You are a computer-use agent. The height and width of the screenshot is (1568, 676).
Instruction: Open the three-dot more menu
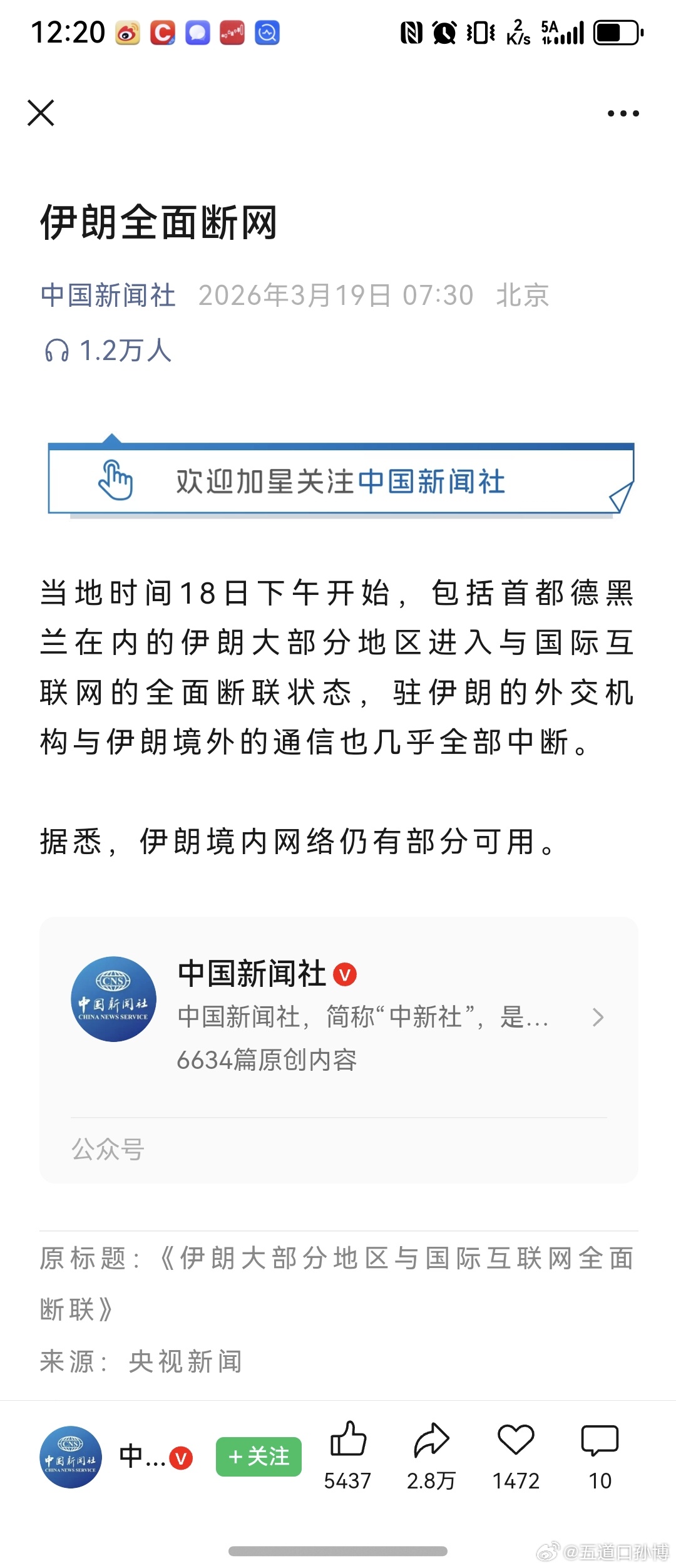tap(622, 113)
